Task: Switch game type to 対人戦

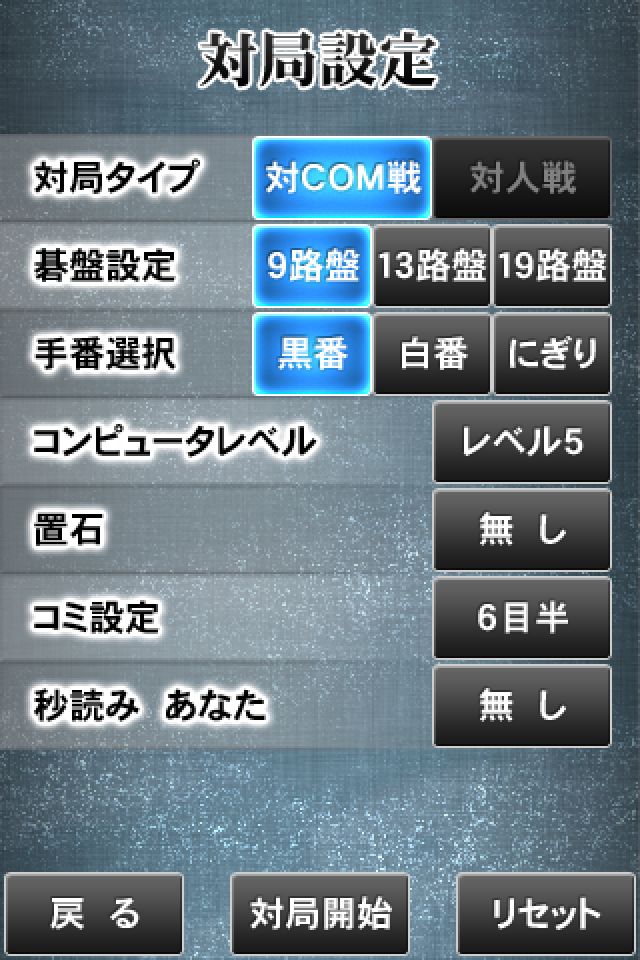Action: [522, 179]
